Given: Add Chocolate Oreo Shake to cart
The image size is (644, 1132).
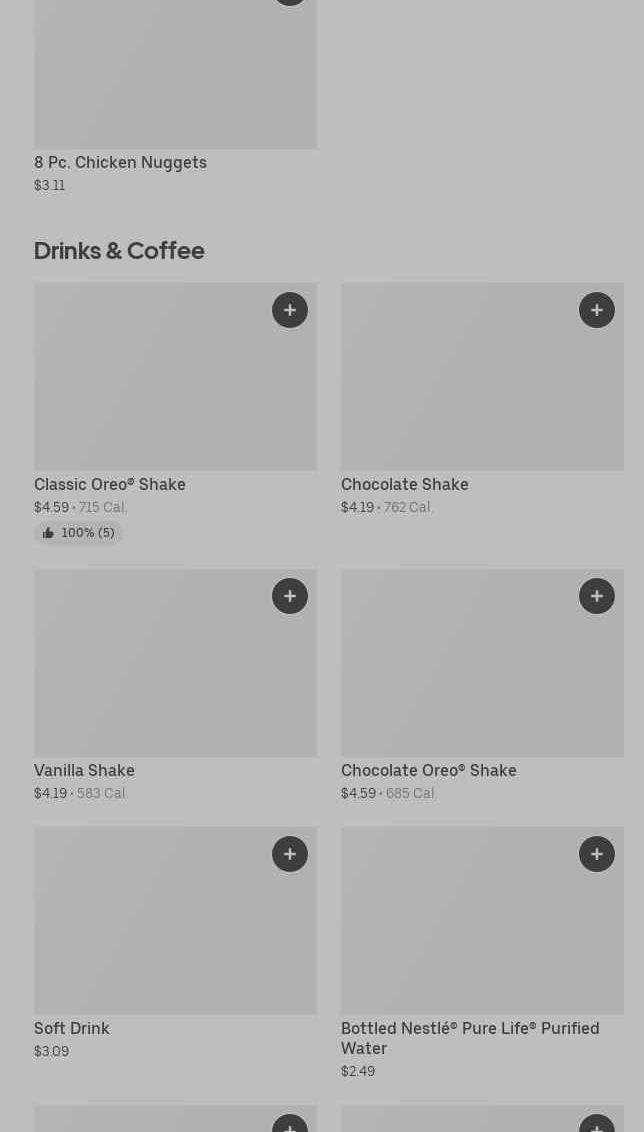Looking at the screenshot, I should coord(596,596).
